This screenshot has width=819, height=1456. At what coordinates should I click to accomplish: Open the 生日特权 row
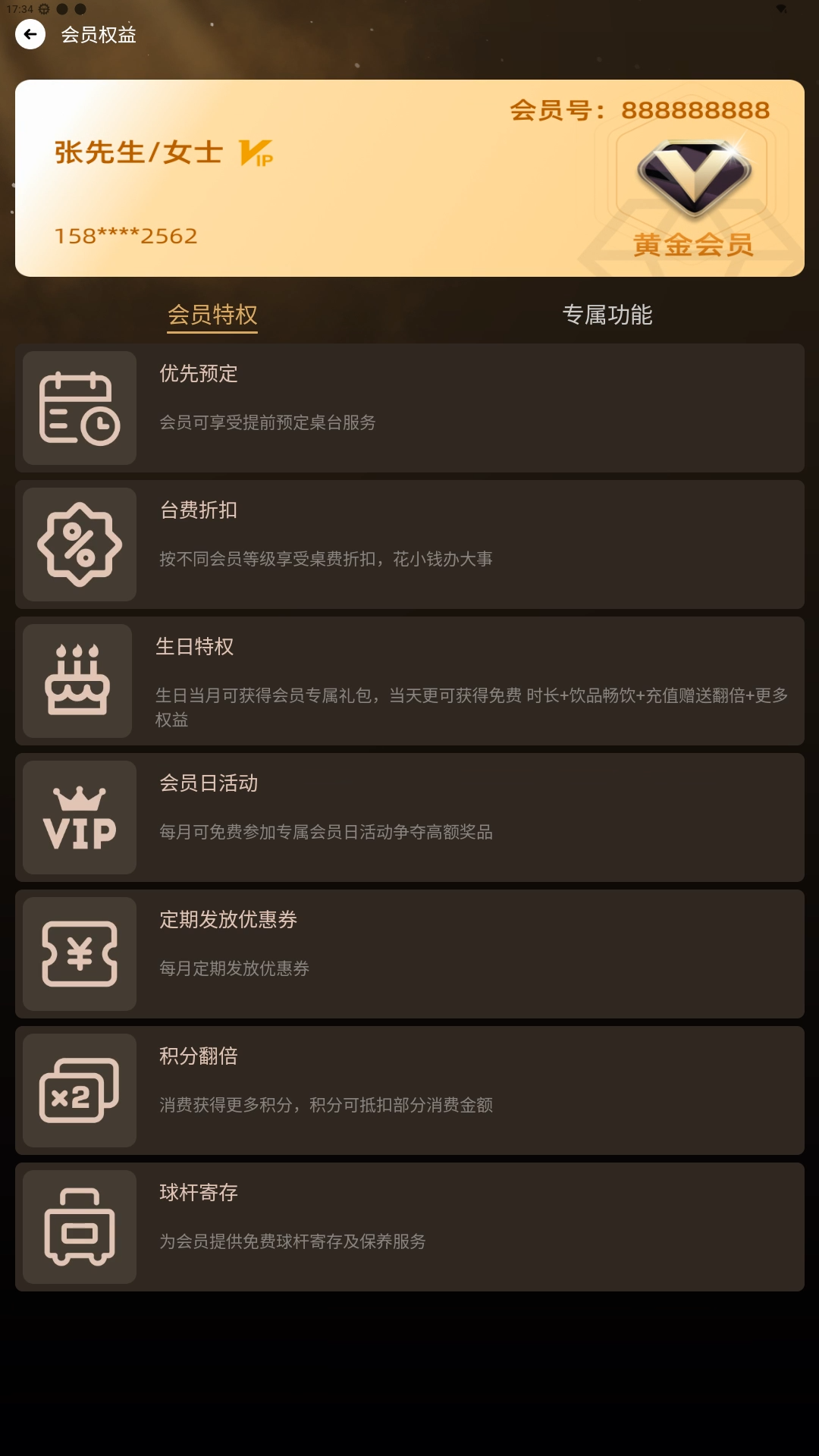(409, 681)
